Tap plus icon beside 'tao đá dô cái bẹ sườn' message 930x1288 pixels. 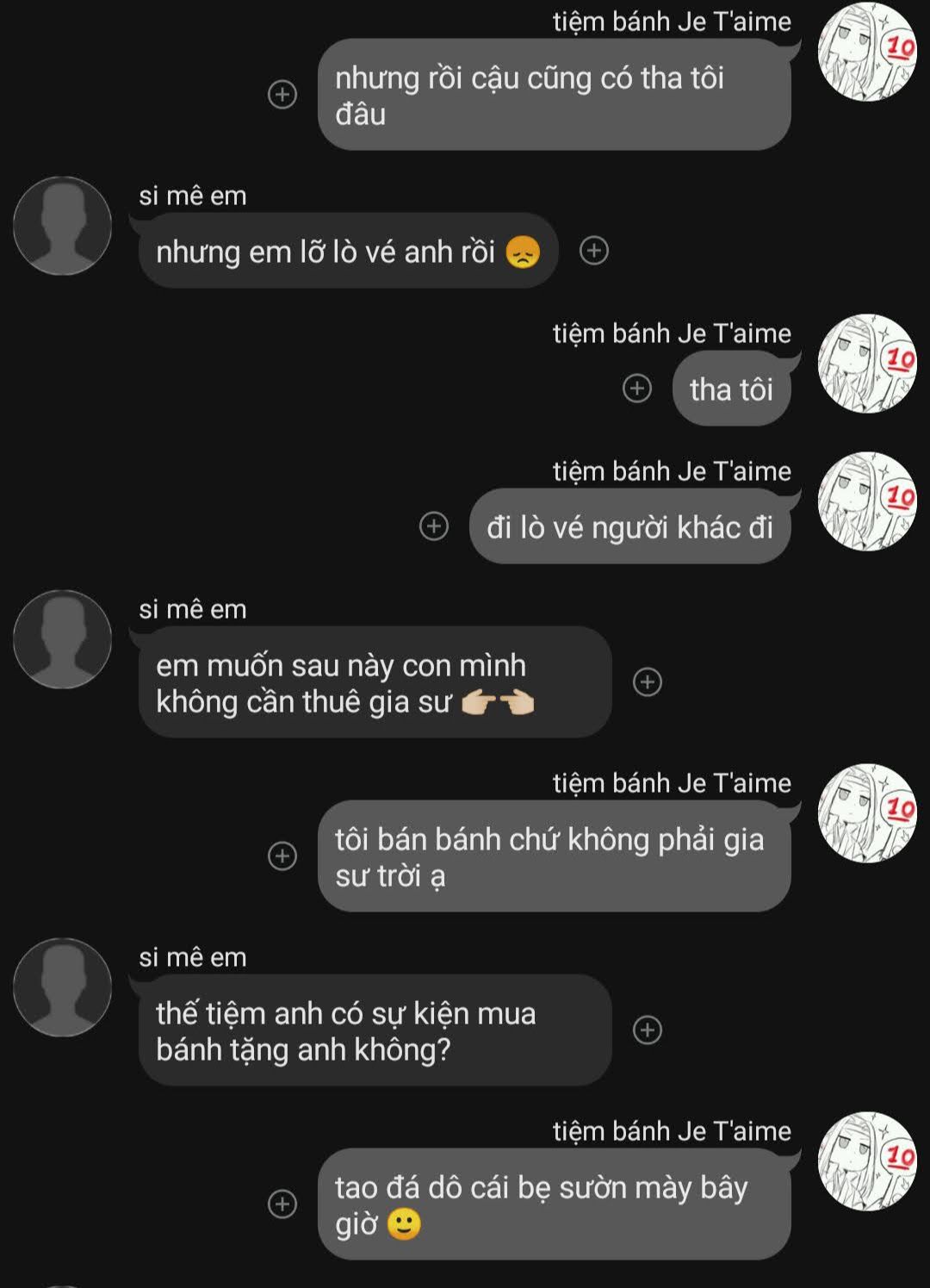tap(282, 1204)
